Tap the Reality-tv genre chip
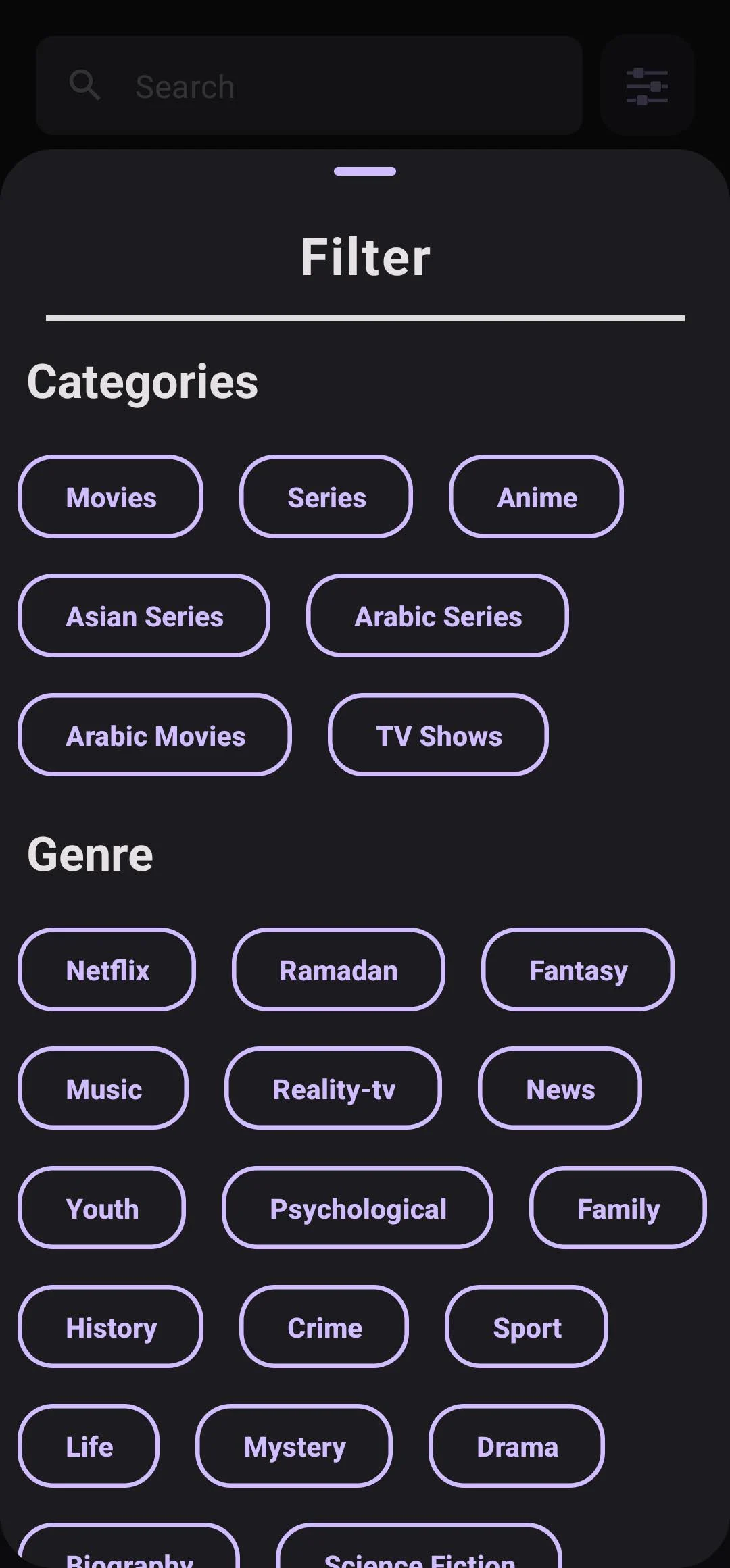 333,1089
